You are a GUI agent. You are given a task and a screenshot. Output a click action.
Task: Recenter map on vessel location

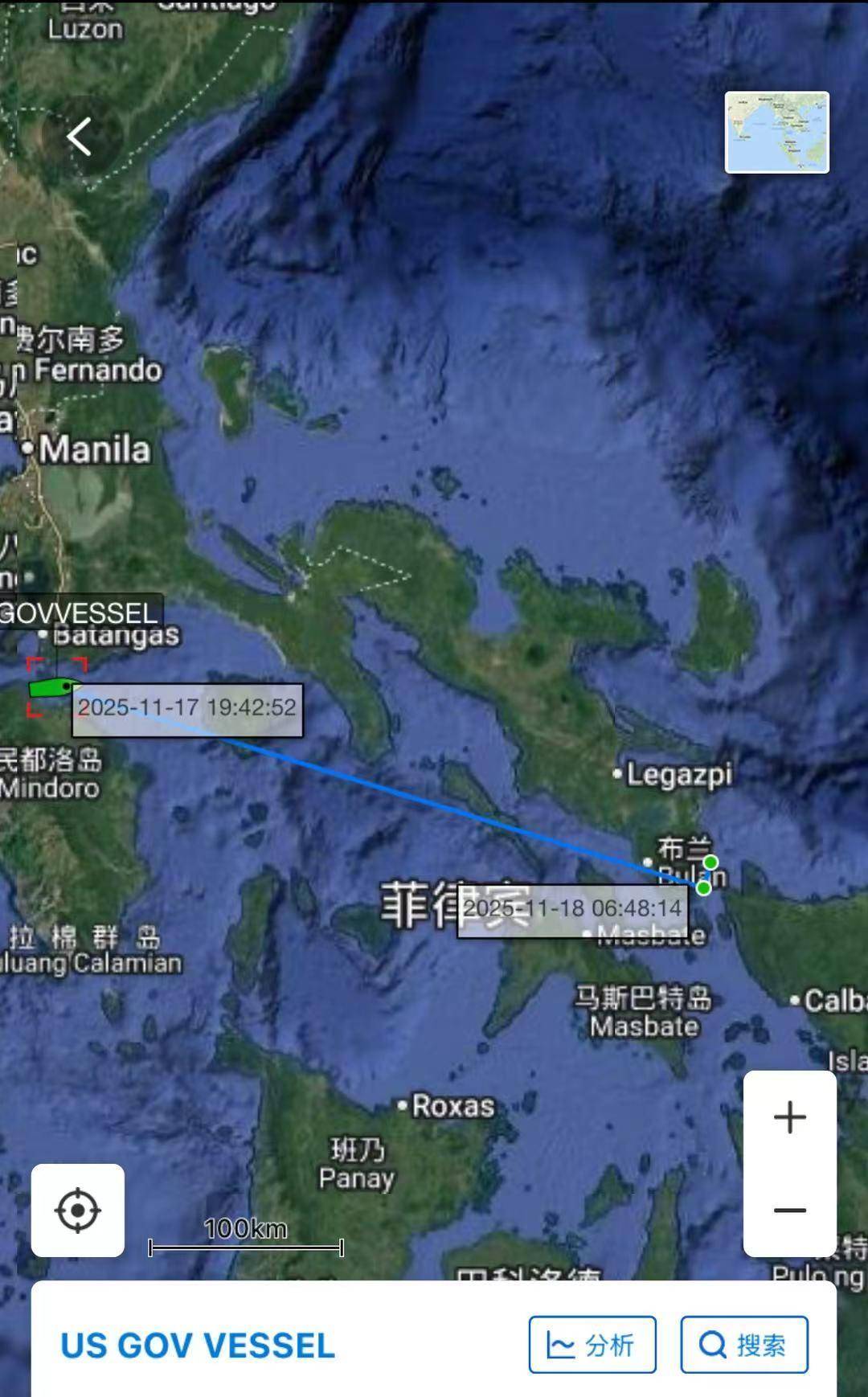coord(78,1210)
